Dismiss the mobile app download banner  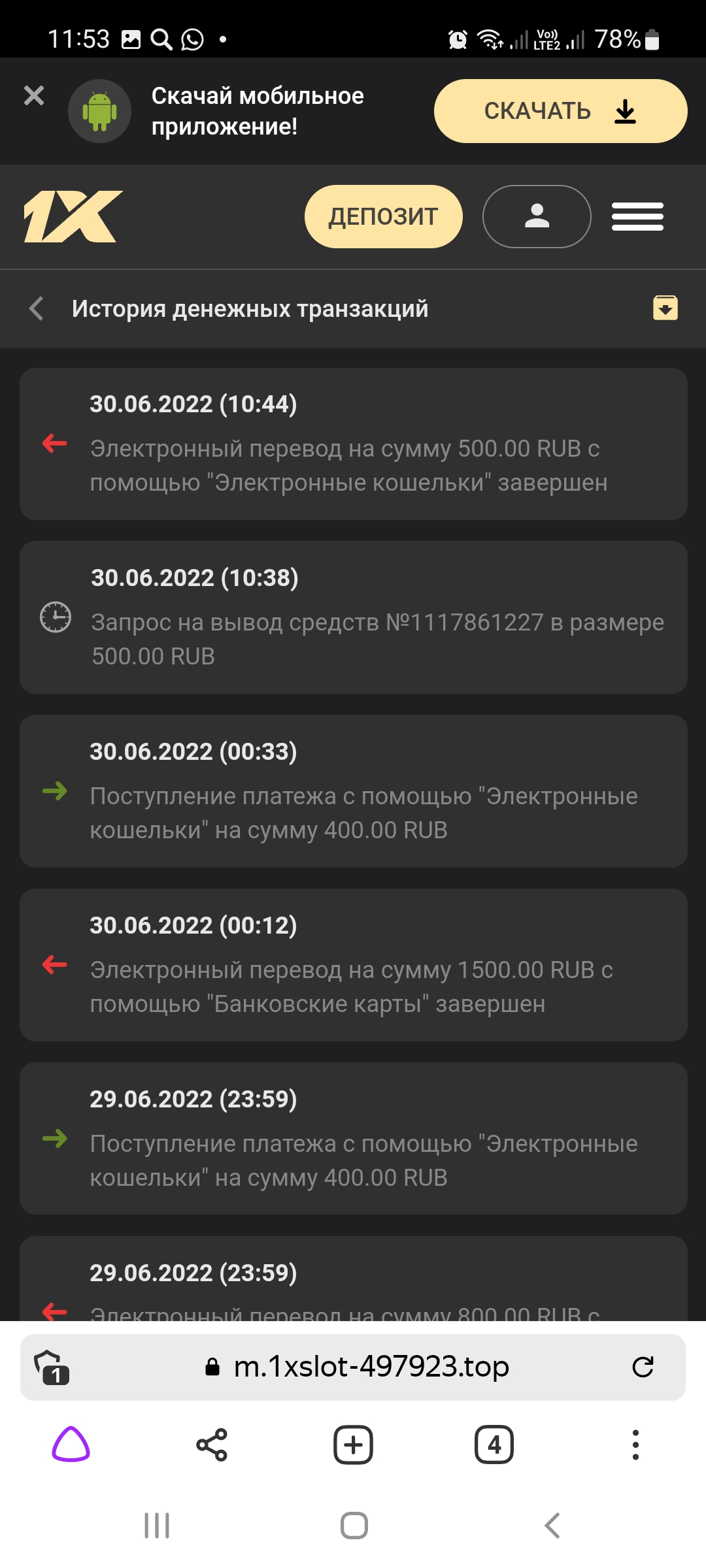click(34, 96)
